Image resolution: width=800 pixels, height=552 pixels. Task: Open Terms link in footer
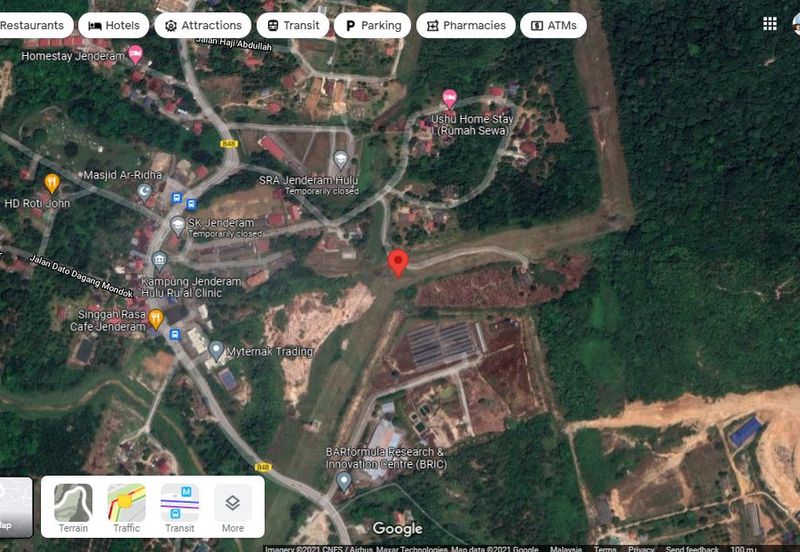point(605,548)
